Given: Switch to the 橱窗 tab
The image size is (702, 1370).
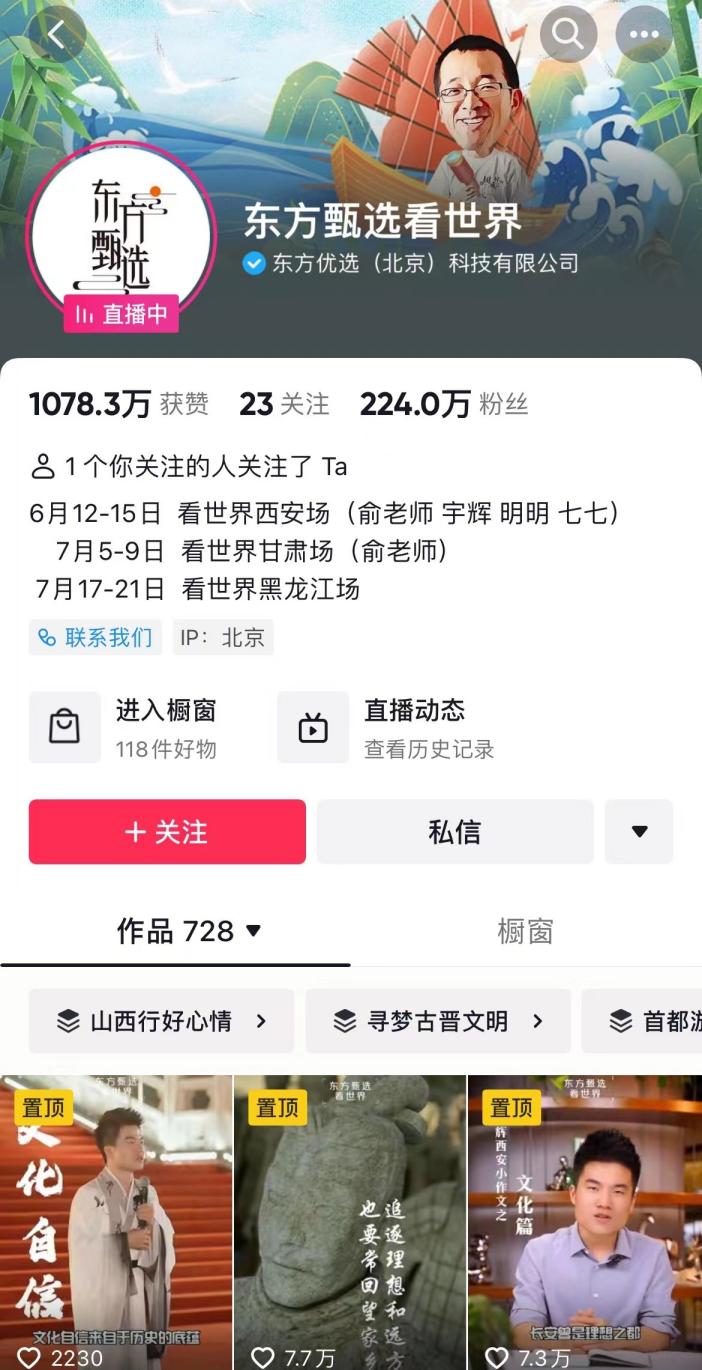Looking at the screenshot, I should click(525, 931).
